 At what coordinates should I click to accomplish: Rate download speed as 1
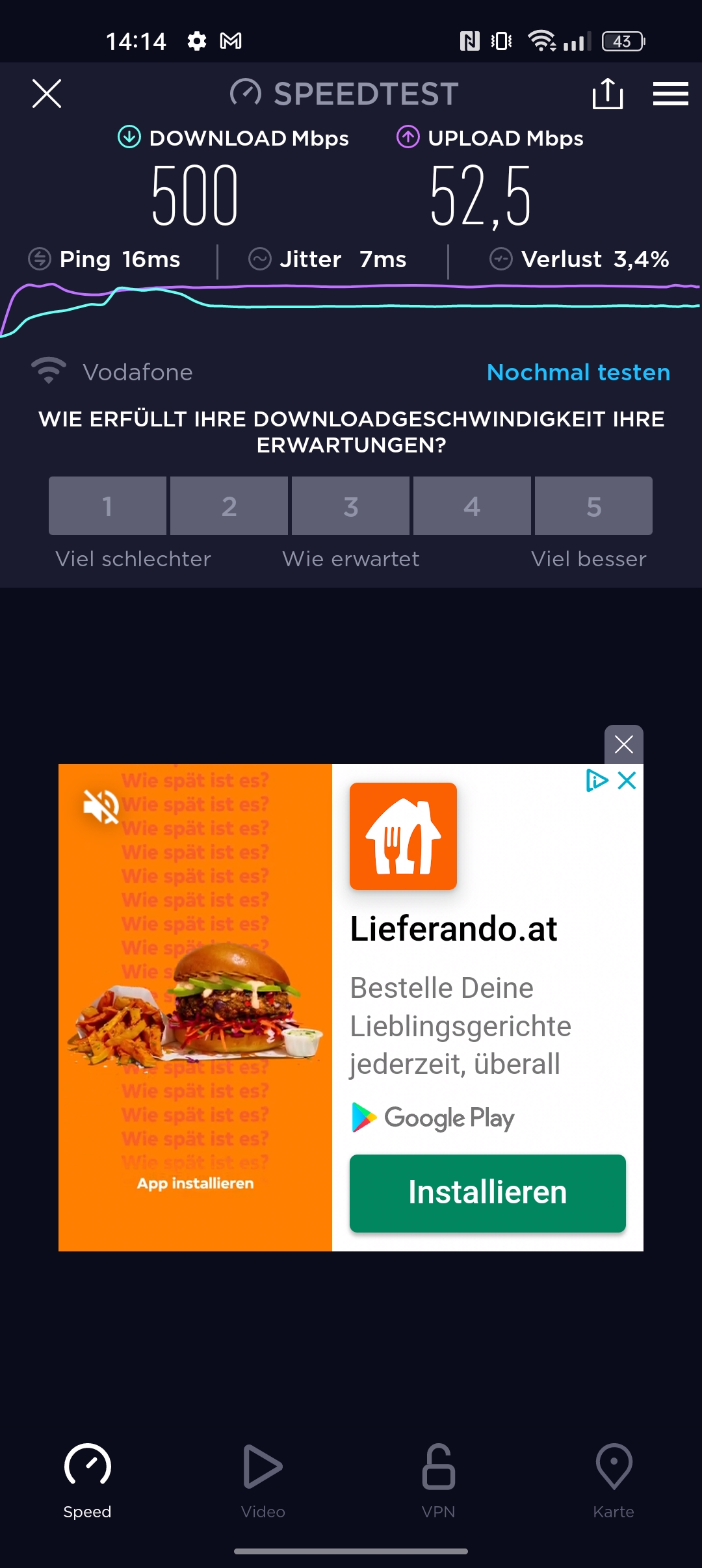107,506
